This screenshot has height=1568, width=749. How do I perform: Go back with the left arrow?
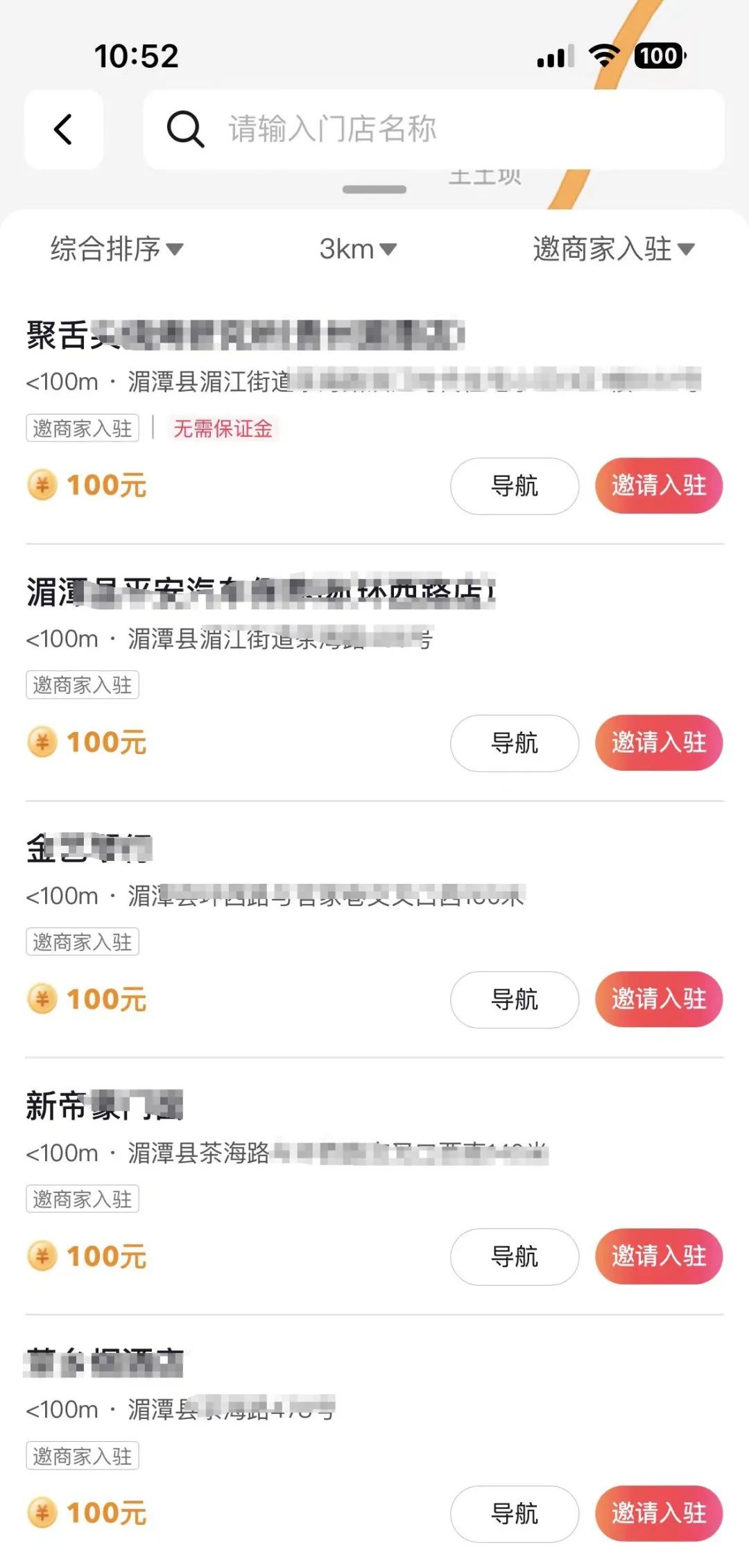pyautogui.click(x=64, y=130)
